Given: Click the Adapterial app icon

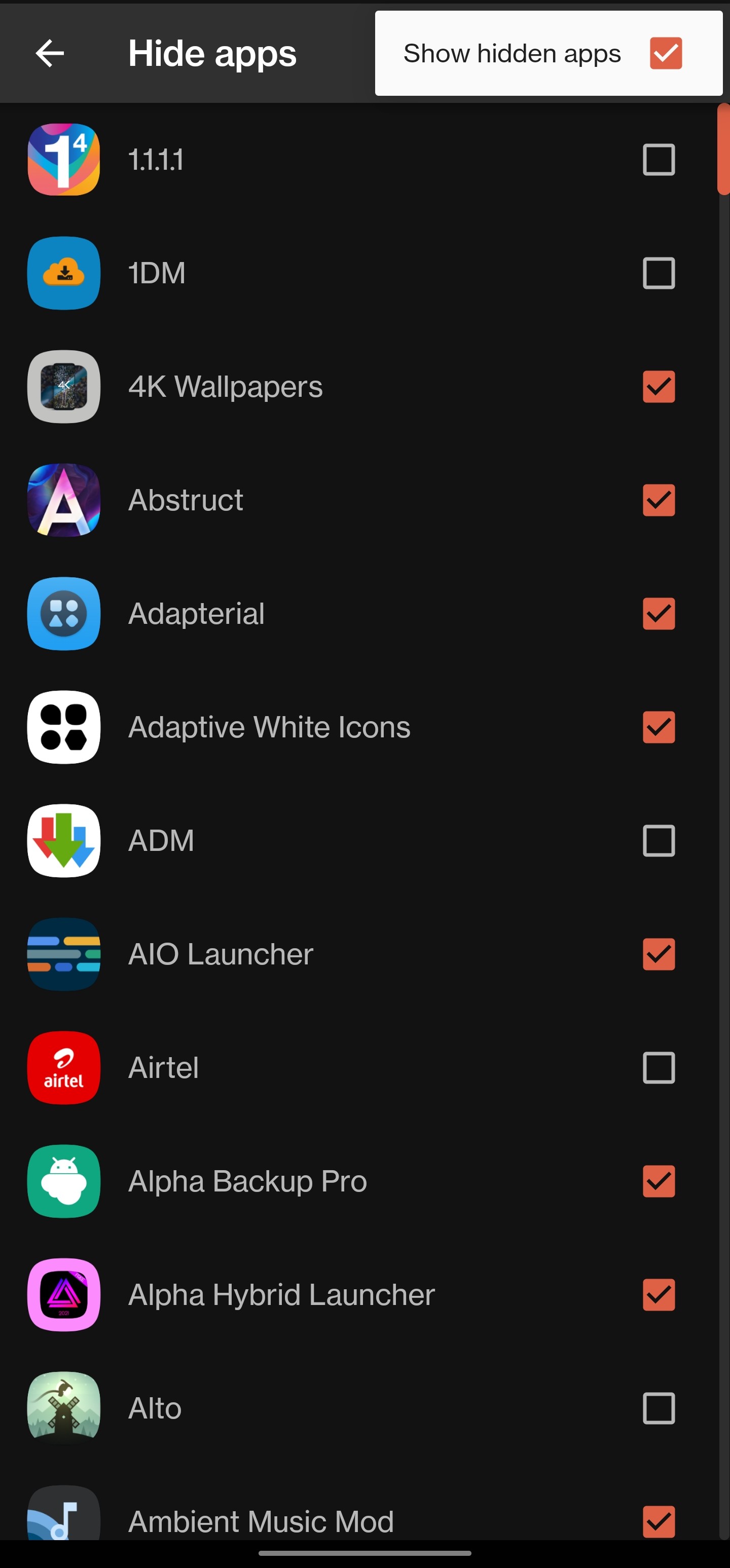Looking at the screenshot, I should [x=63, y=614].
